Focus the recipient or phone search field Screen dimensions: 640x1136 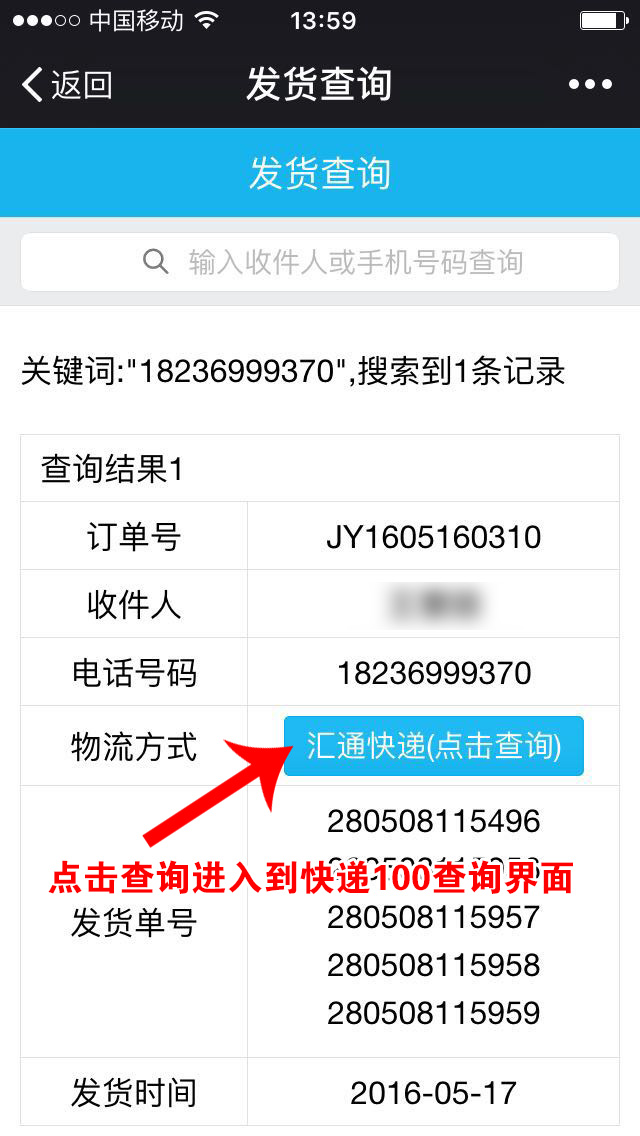pos(320,262)
